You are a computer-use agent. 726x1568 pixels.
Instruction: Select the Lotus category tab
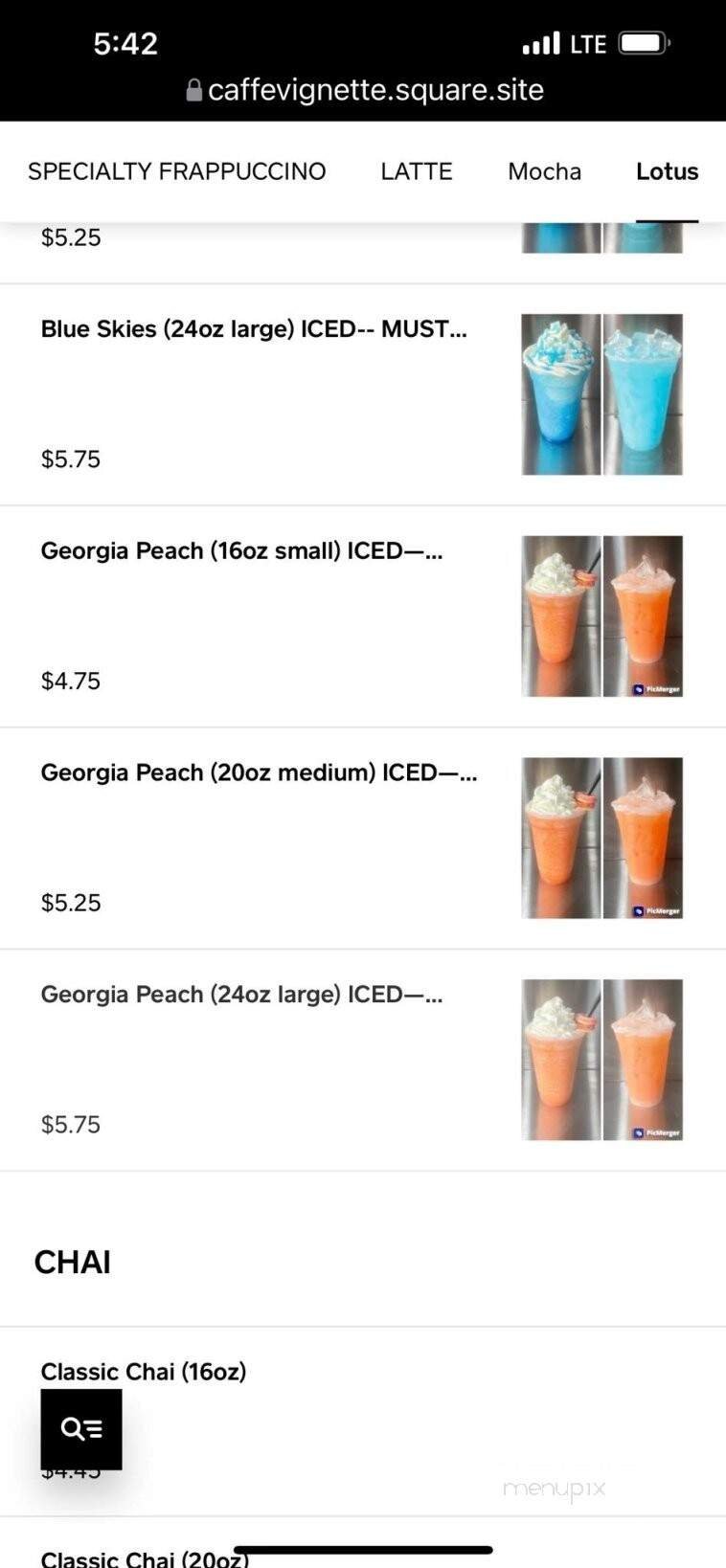tap(667, 171)
